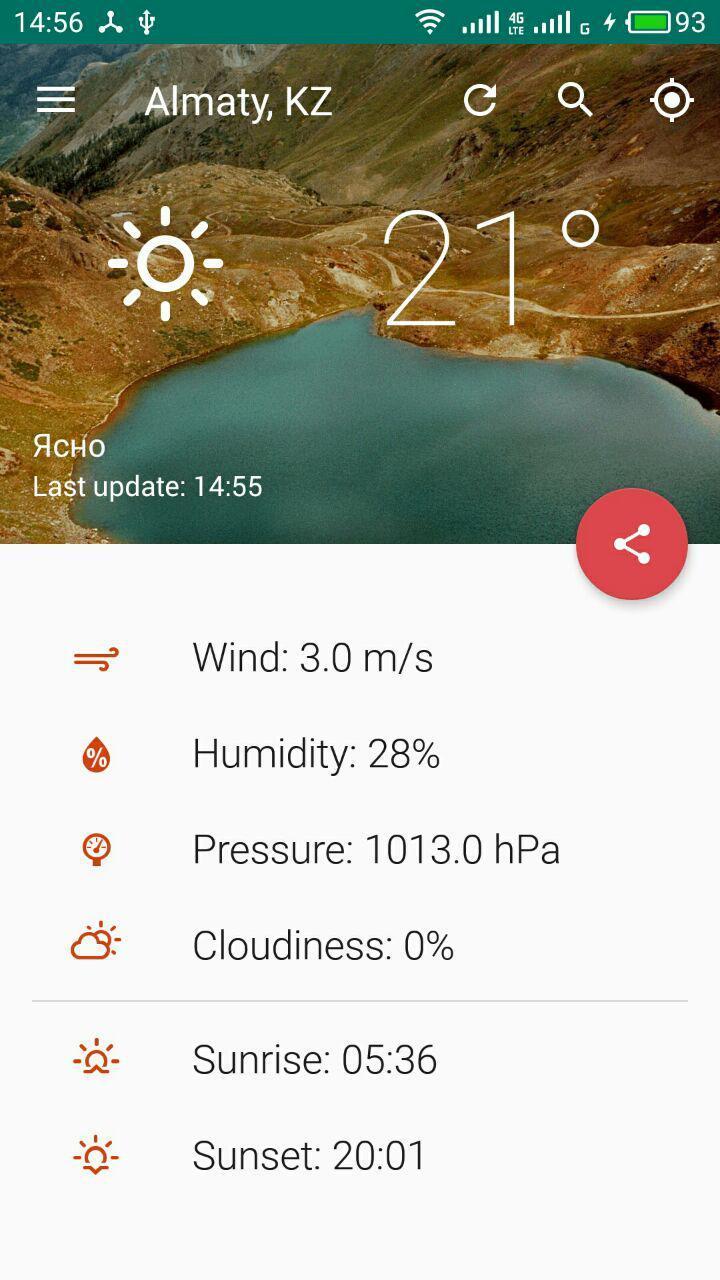Tap the pressure gauge icon
The height and width of the screenshot is (1280, 720).
click(x=95, y=849)
